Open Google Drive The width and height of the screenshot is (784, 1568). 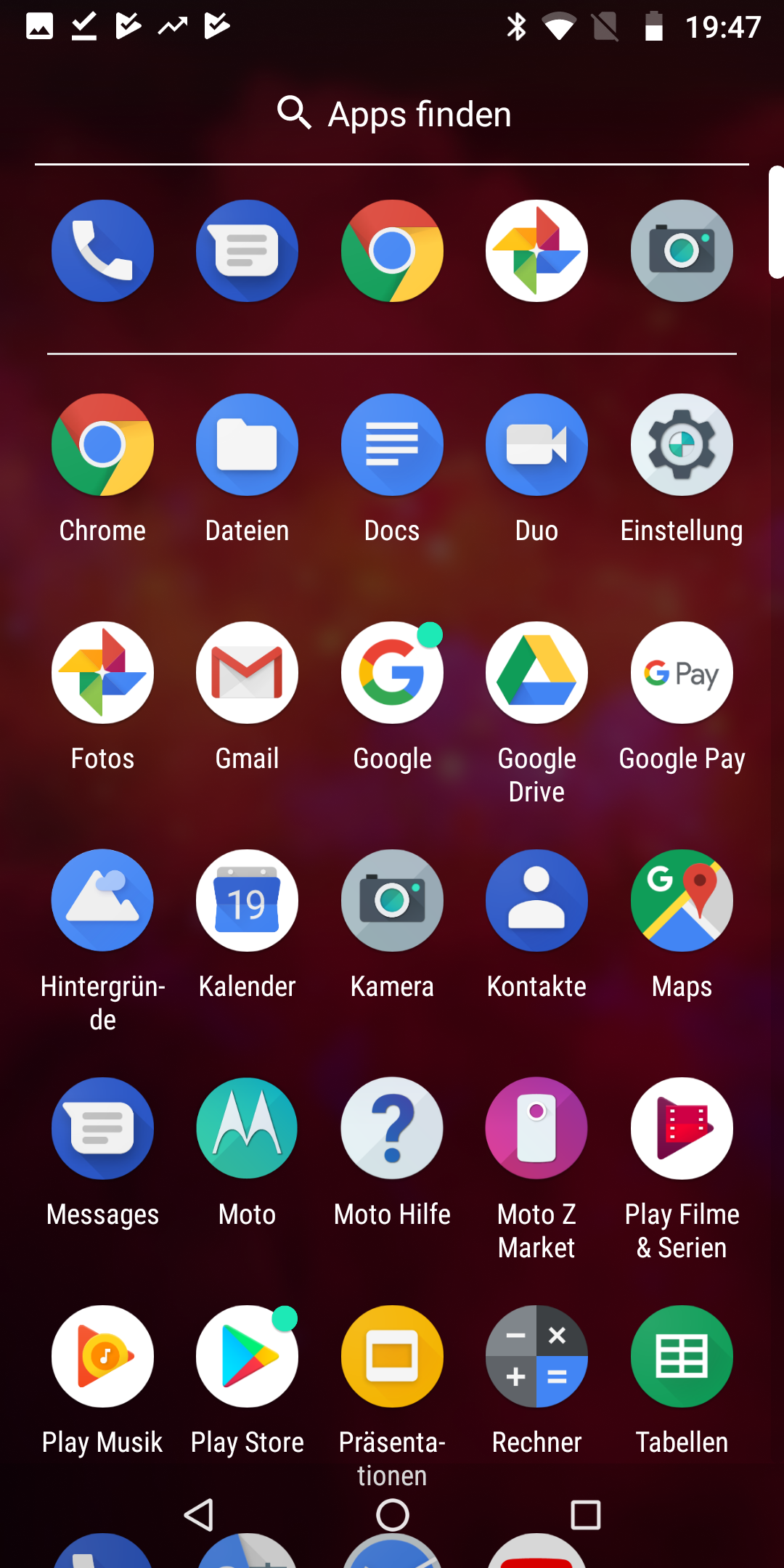pos(536,673)
